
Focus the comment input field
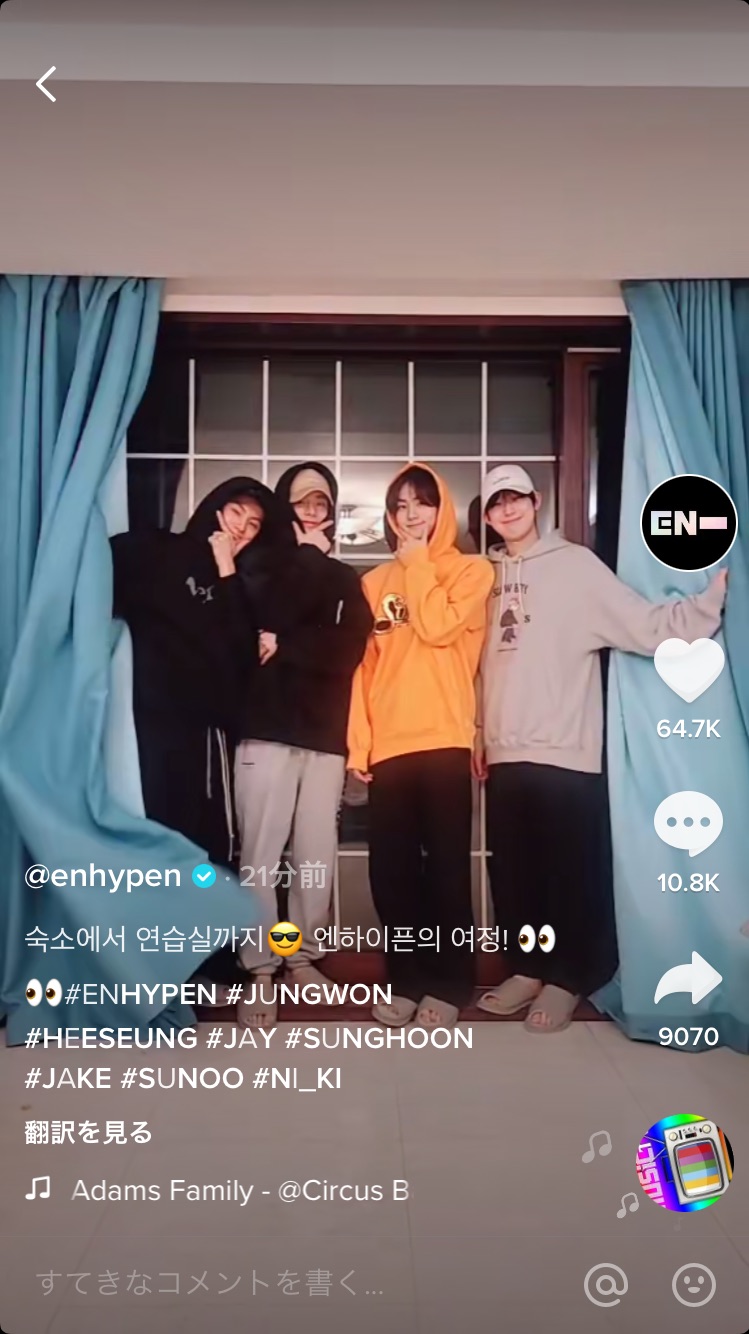click(x=210, y=1283)
